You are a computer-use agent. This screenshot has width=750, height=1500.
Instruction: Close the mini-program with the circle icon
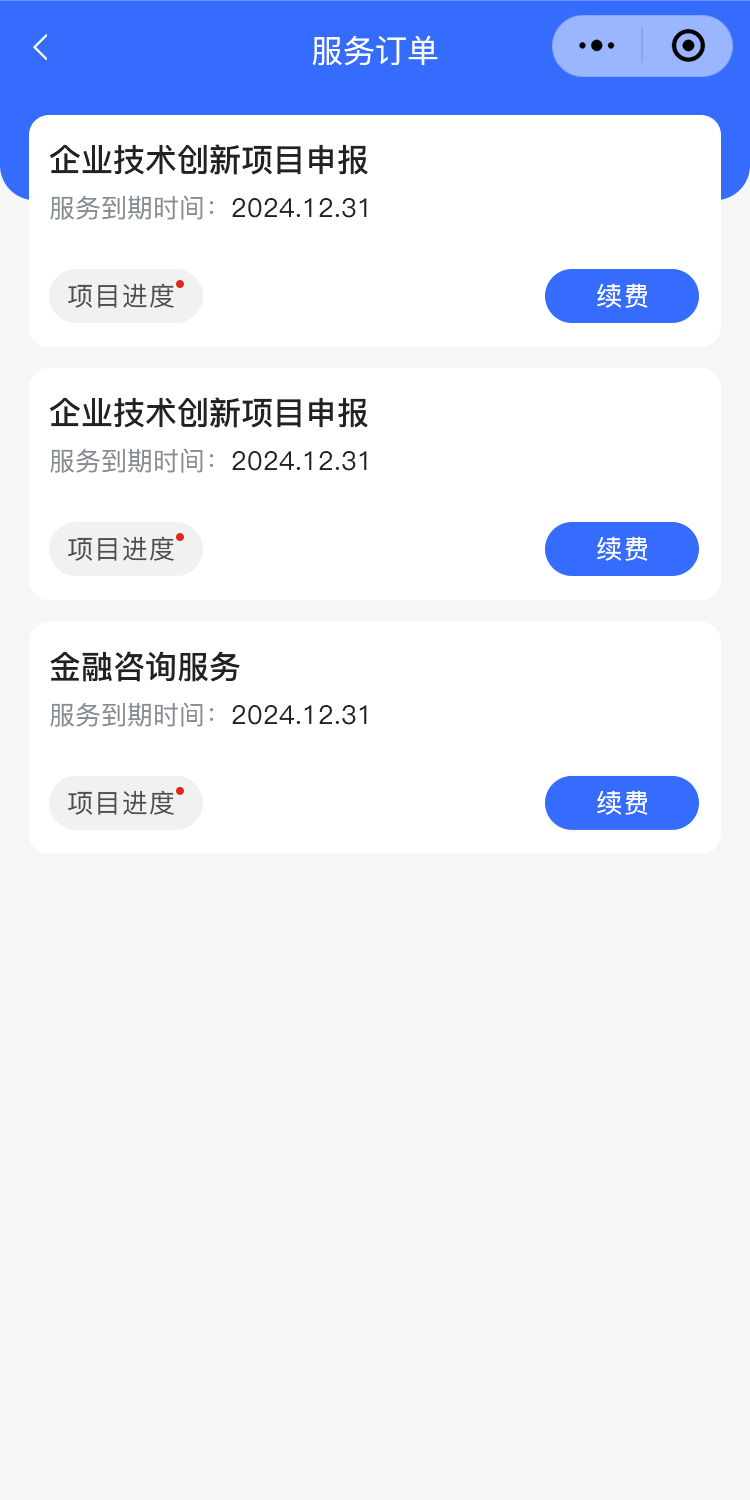688,46
